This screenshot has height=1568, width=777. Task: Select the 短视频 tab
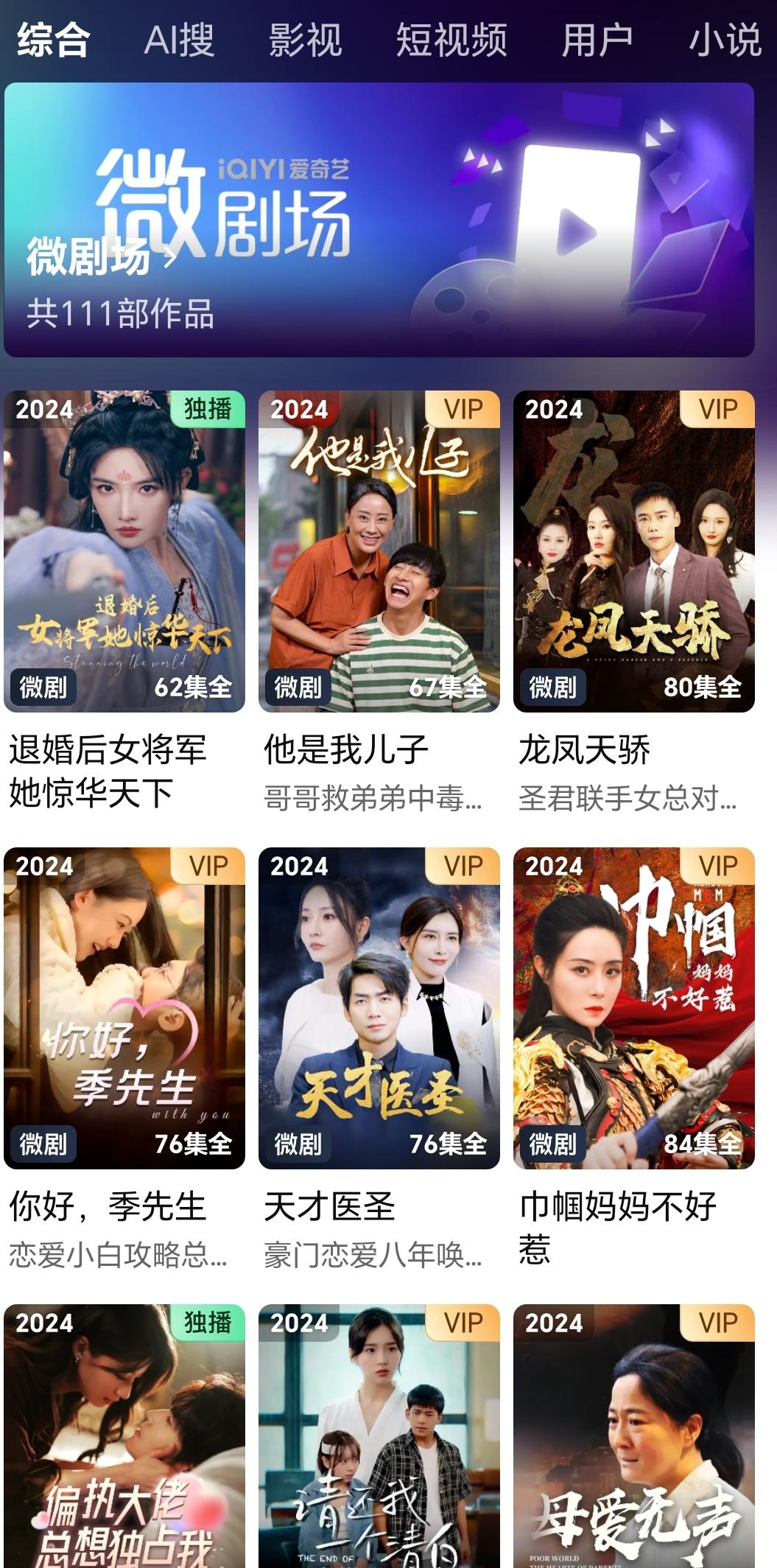tap(451, 40)
